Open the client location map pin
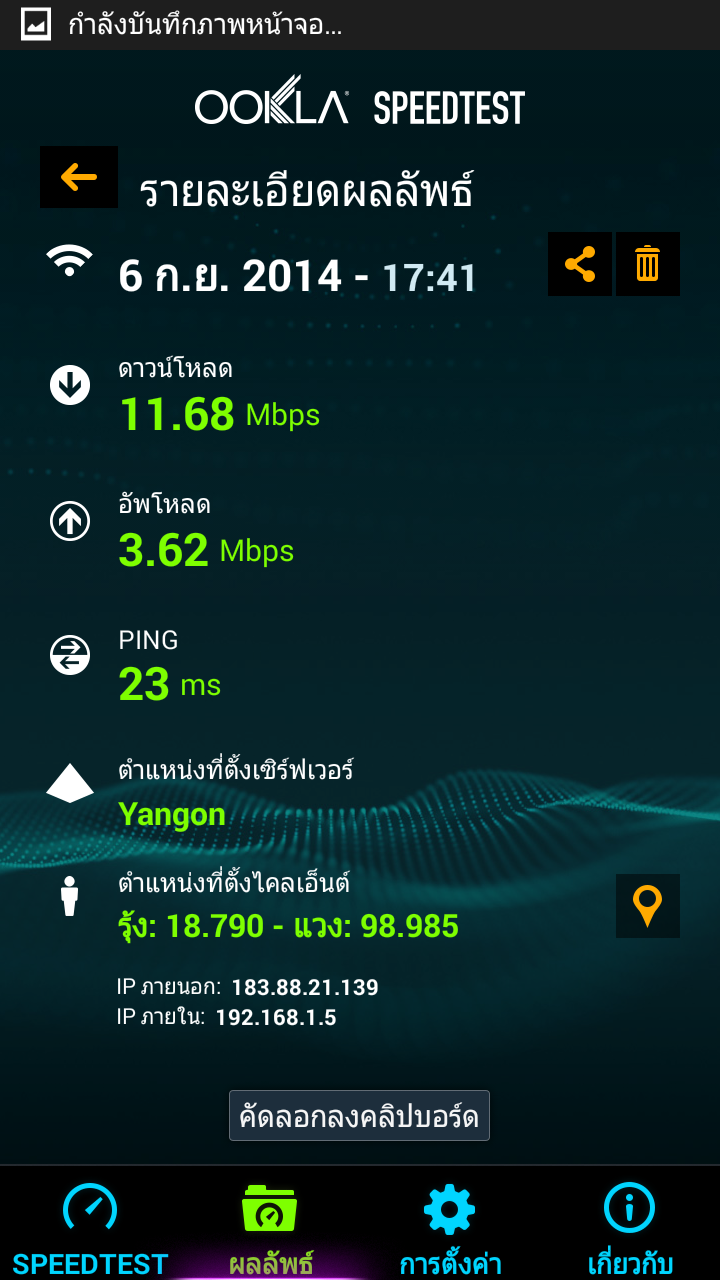The height and width of the screenshot is (1280, 720). pos(648,906)
